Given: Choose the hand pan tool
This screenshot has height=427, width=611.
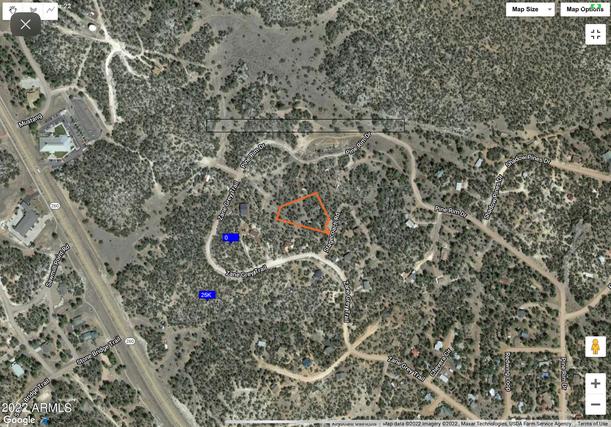Looking at the screenshot, I should pos(11,8).
